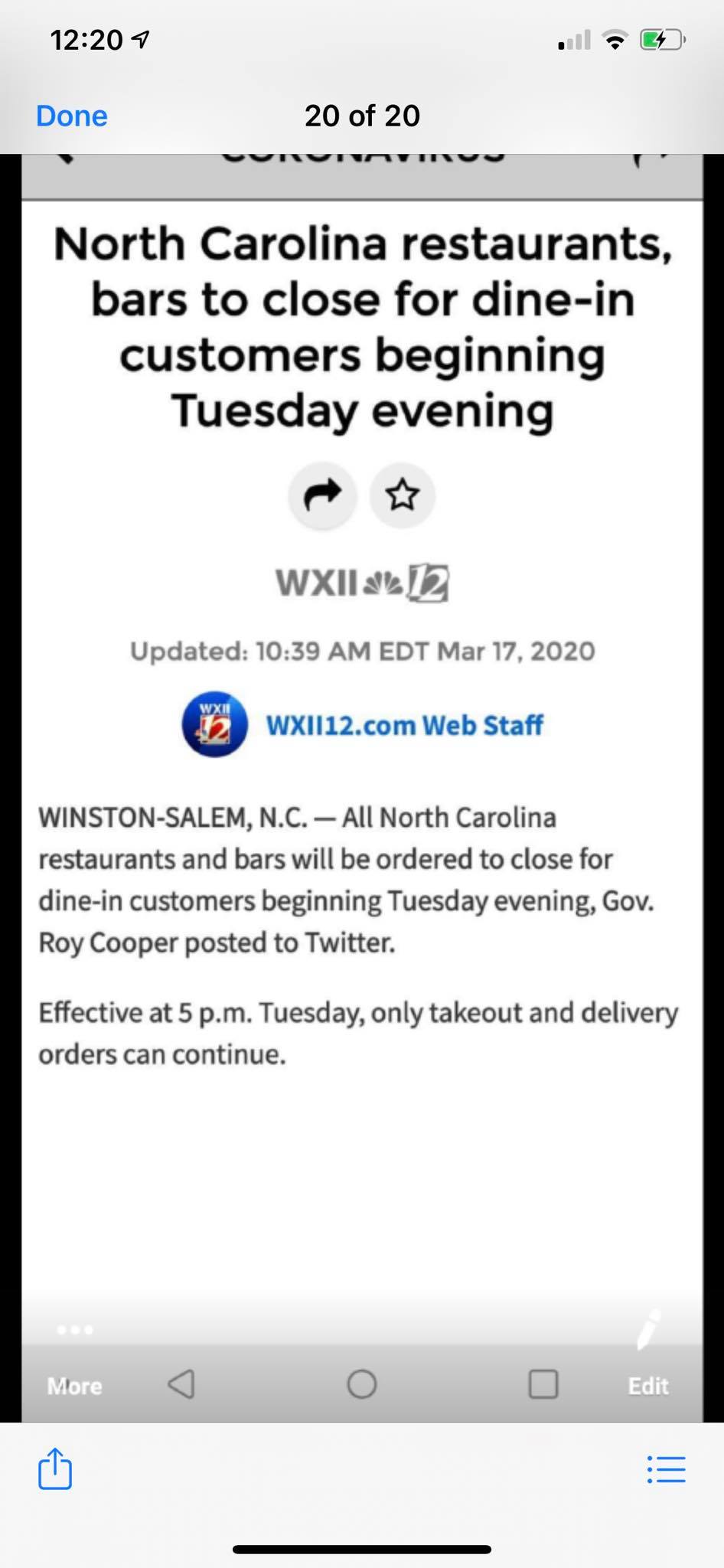The image size is (724, 1568).
Task: Share this image via share sheet
Action: (x=55, y=1468)
